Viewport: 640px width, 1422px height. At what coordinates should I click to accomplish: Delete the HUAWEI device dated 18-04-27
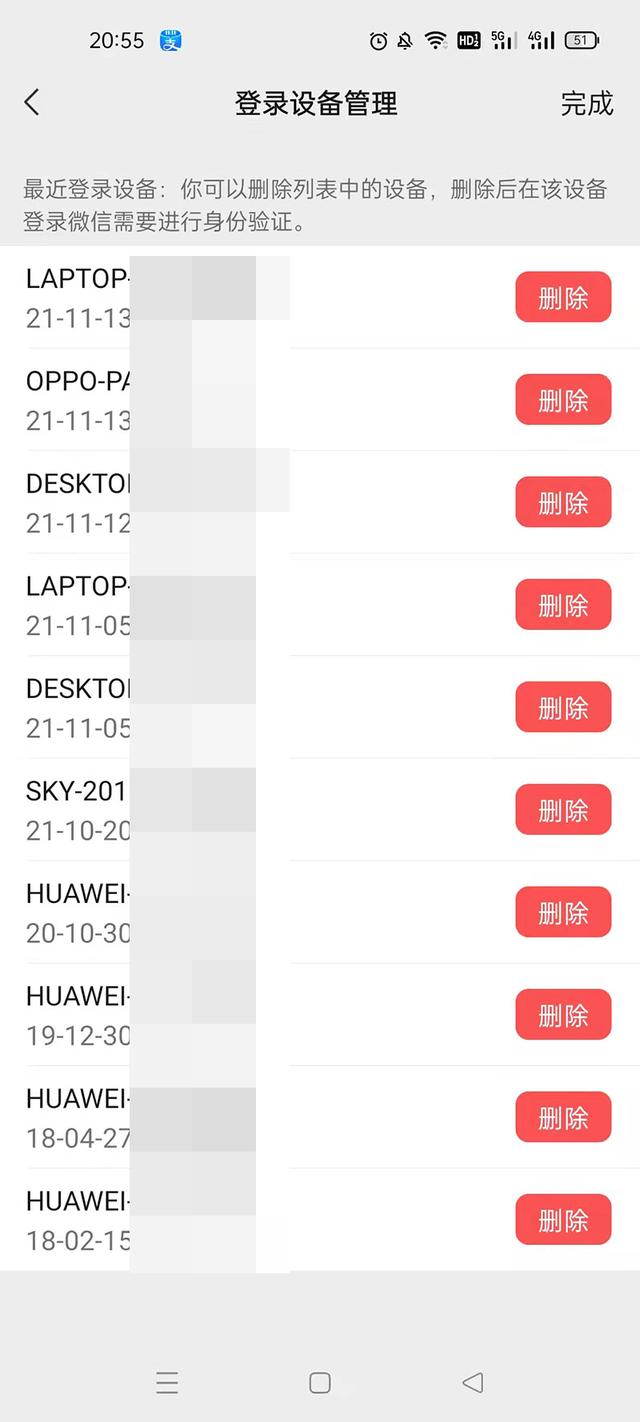[x=563, y=1117]
